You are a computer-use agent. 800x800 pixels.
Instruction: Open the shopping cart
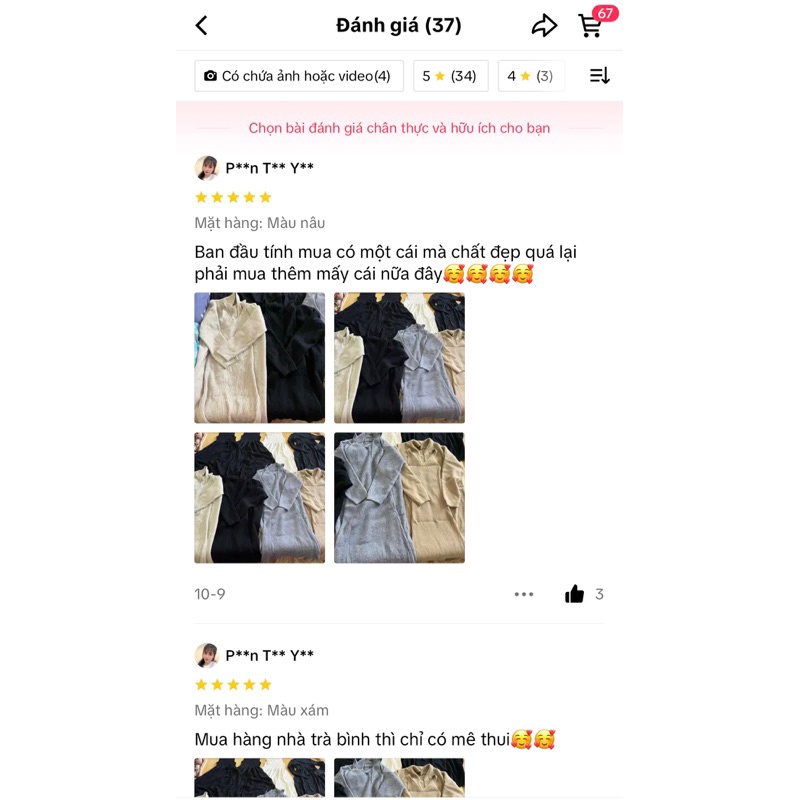(592, 26)
